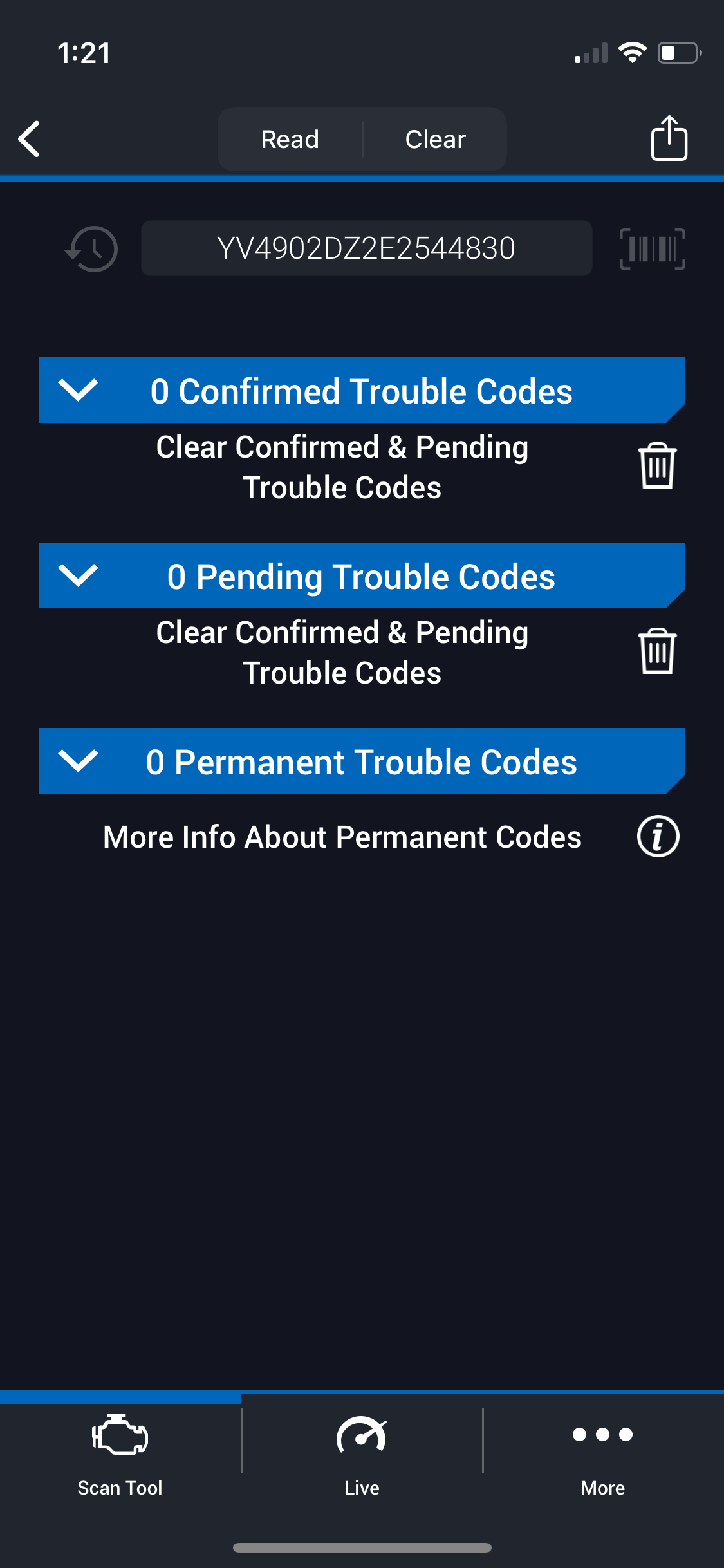Tap the VIN number field
724x1568 pixels.
(x=366, y=248)
